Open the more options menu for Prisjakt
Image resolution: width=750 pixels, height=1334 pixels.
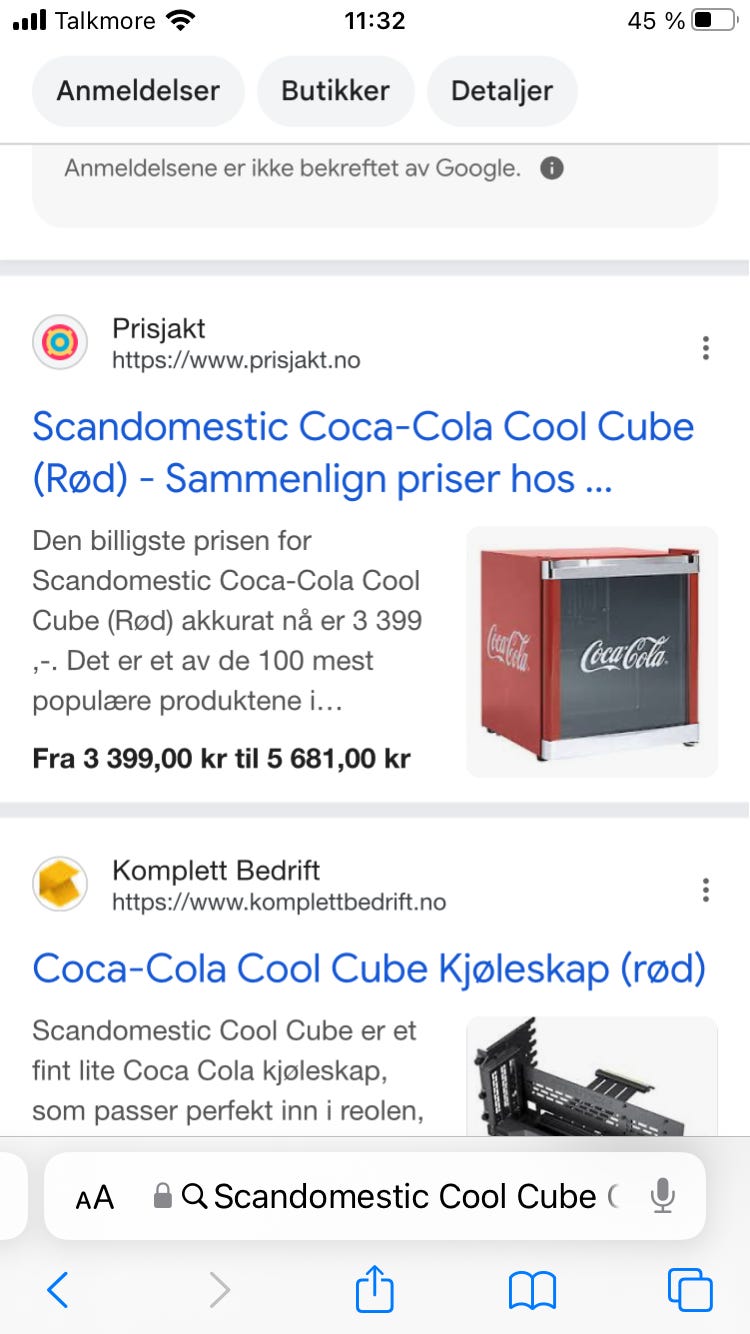pyautogui.click(x=706, y=348)
